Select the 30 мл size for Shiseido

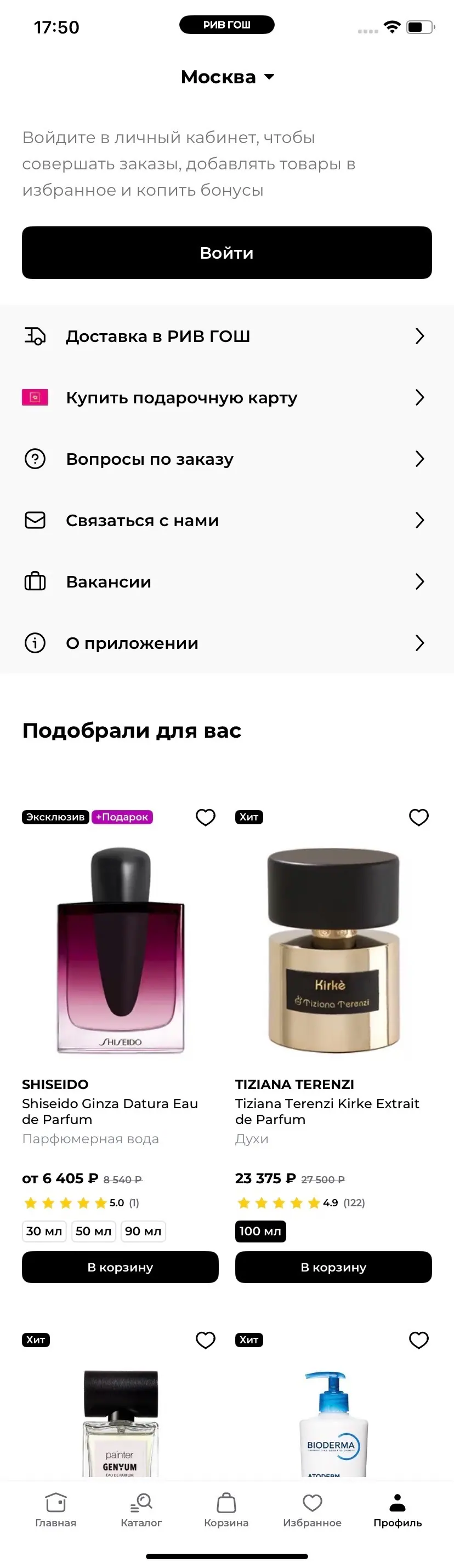[x=44, y=1231]
